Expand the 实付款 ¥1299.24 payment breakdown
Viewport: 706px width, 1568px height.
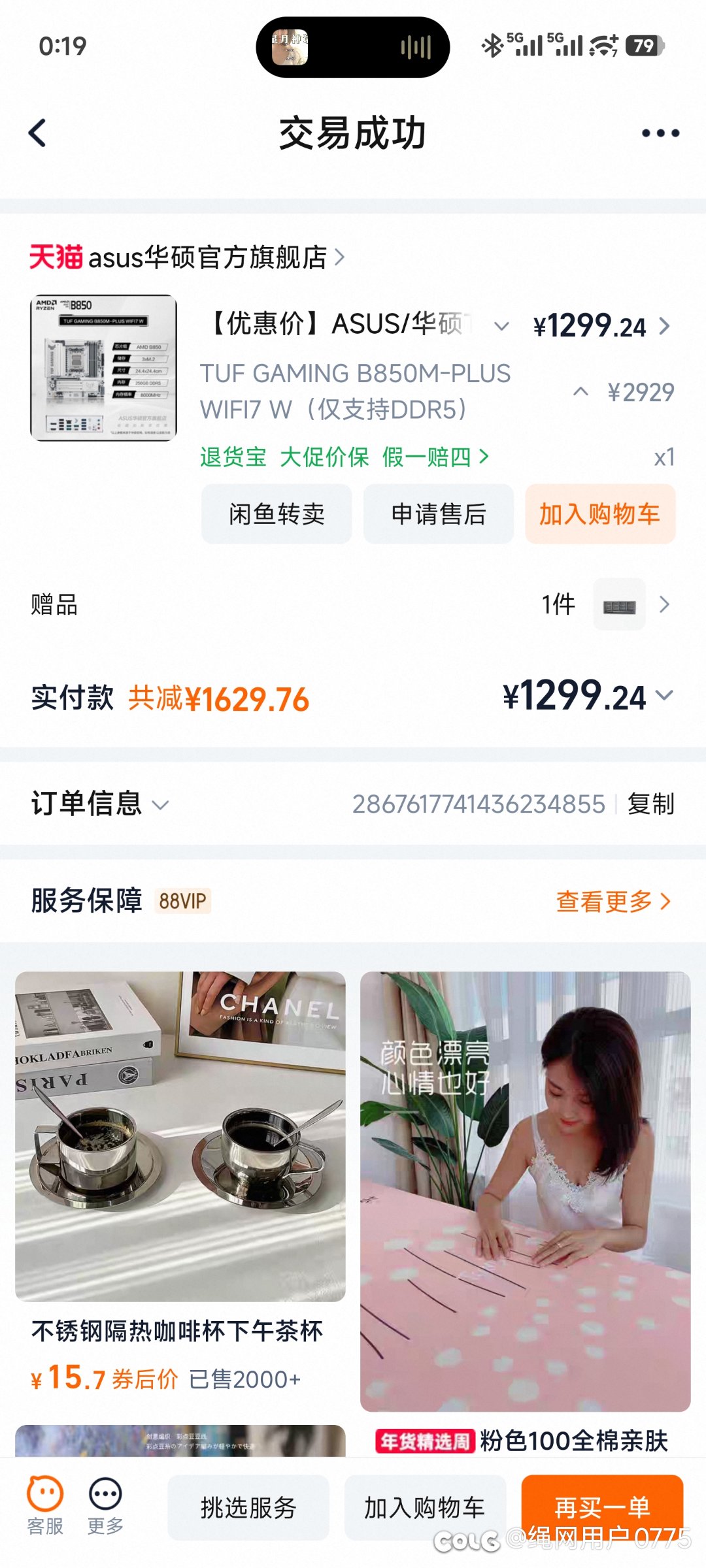[664, 696]
